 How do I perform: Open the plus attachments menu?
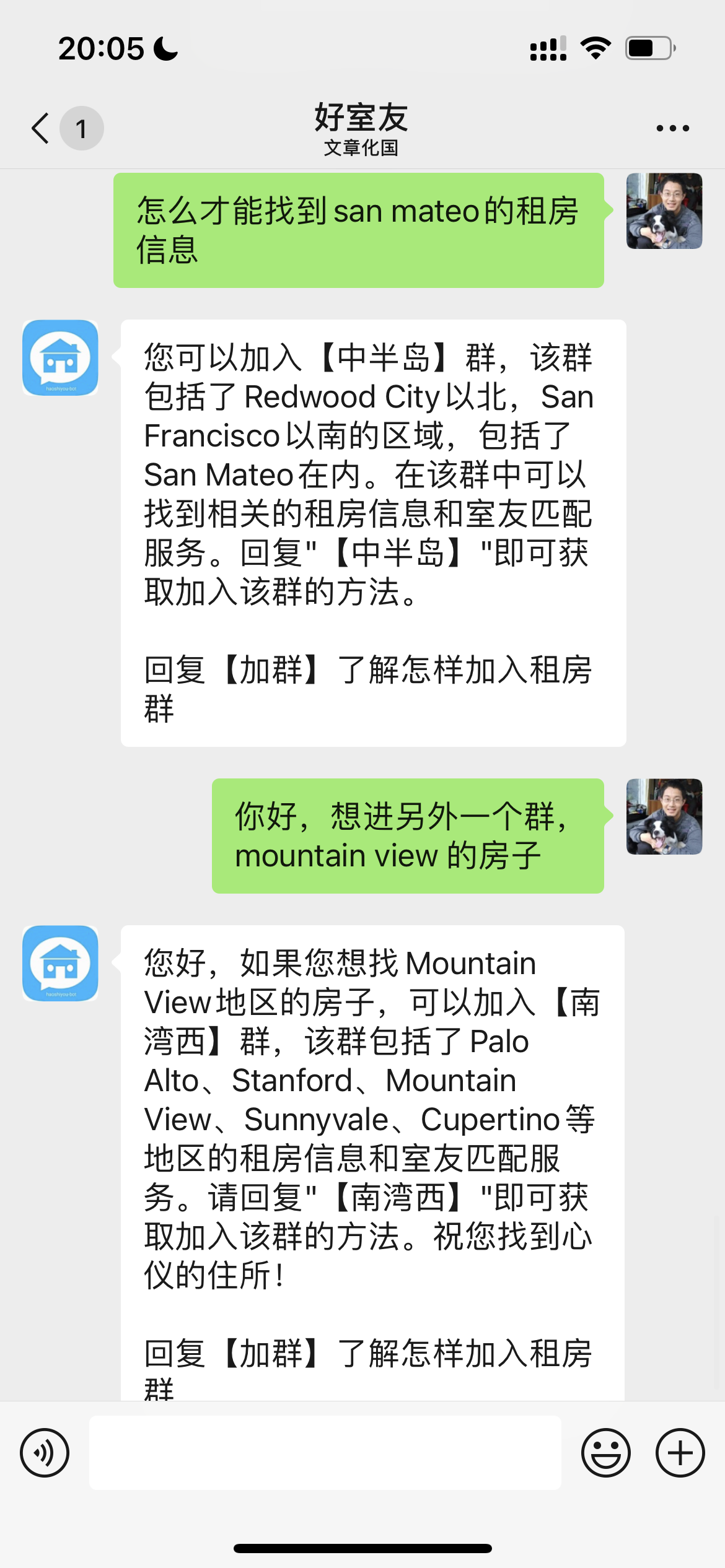(x=680, y=1453)
